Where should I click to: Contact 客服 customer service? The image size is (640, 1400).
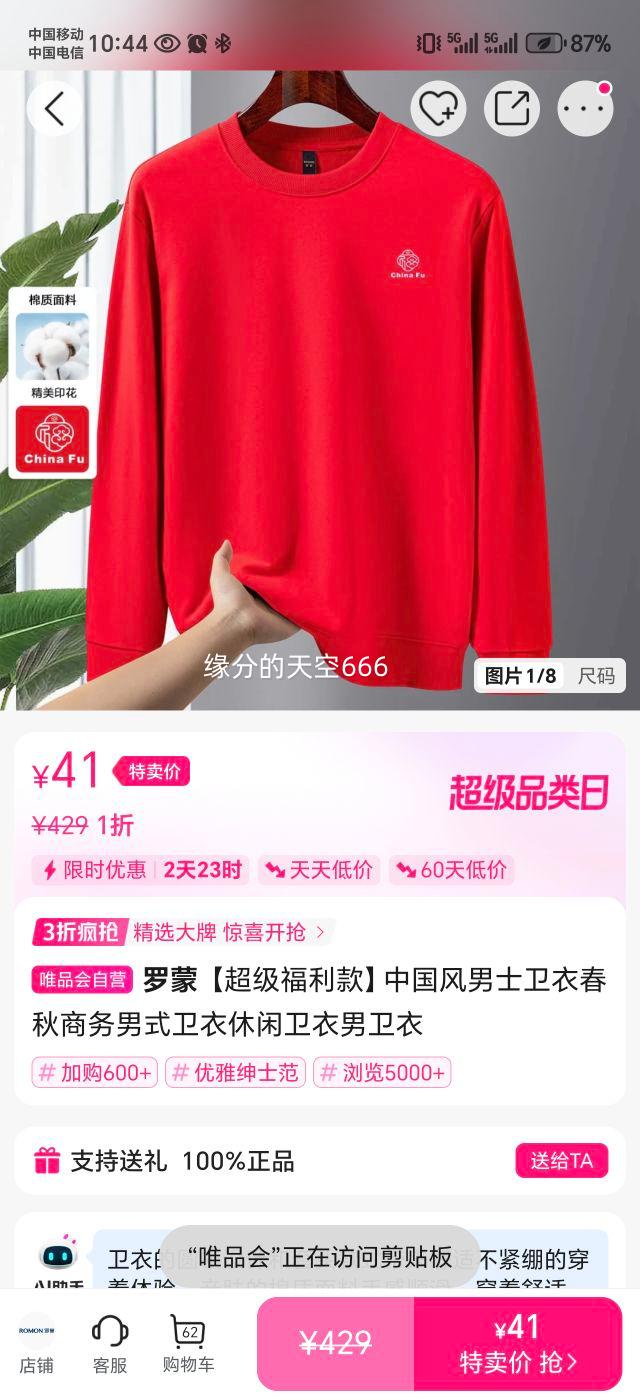pos(110,1343)
